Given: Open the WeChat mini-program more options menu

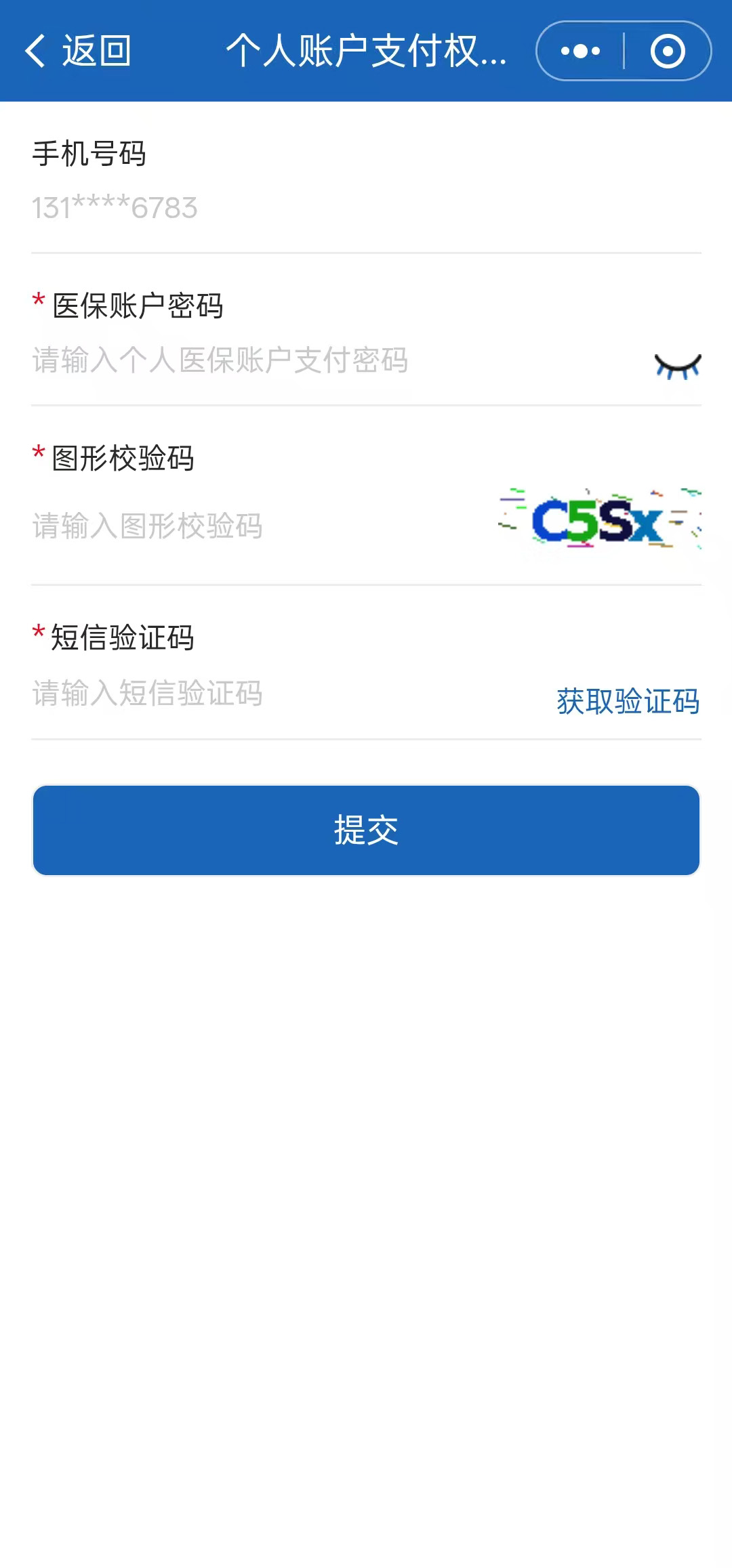Looking at the screenshot, I should [579, 49].
